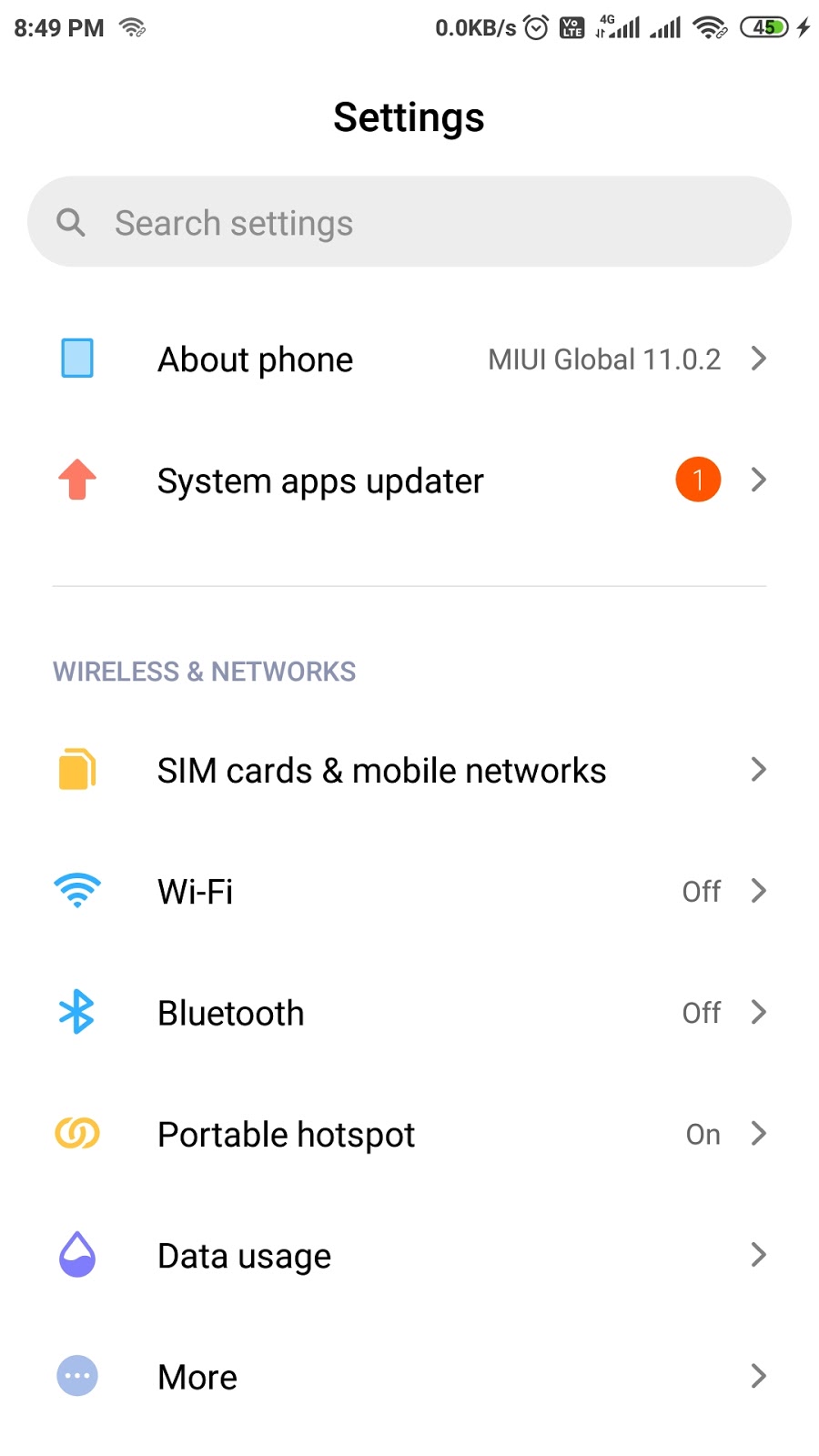
Task: Click the More ellipsis icon
Action: (x=77, y=1376)
